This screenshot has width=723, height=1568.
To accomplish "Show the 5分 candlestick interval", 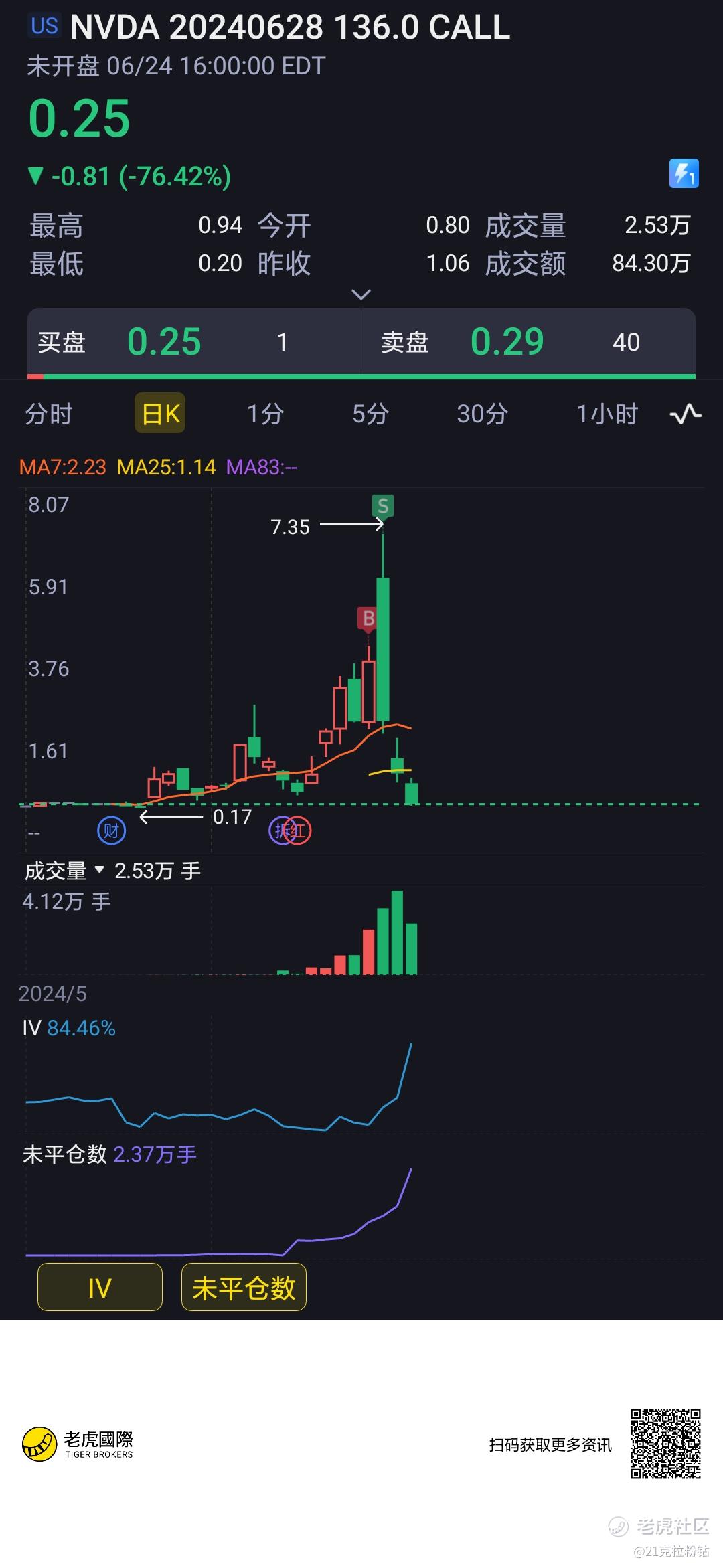I will [370, 414].
